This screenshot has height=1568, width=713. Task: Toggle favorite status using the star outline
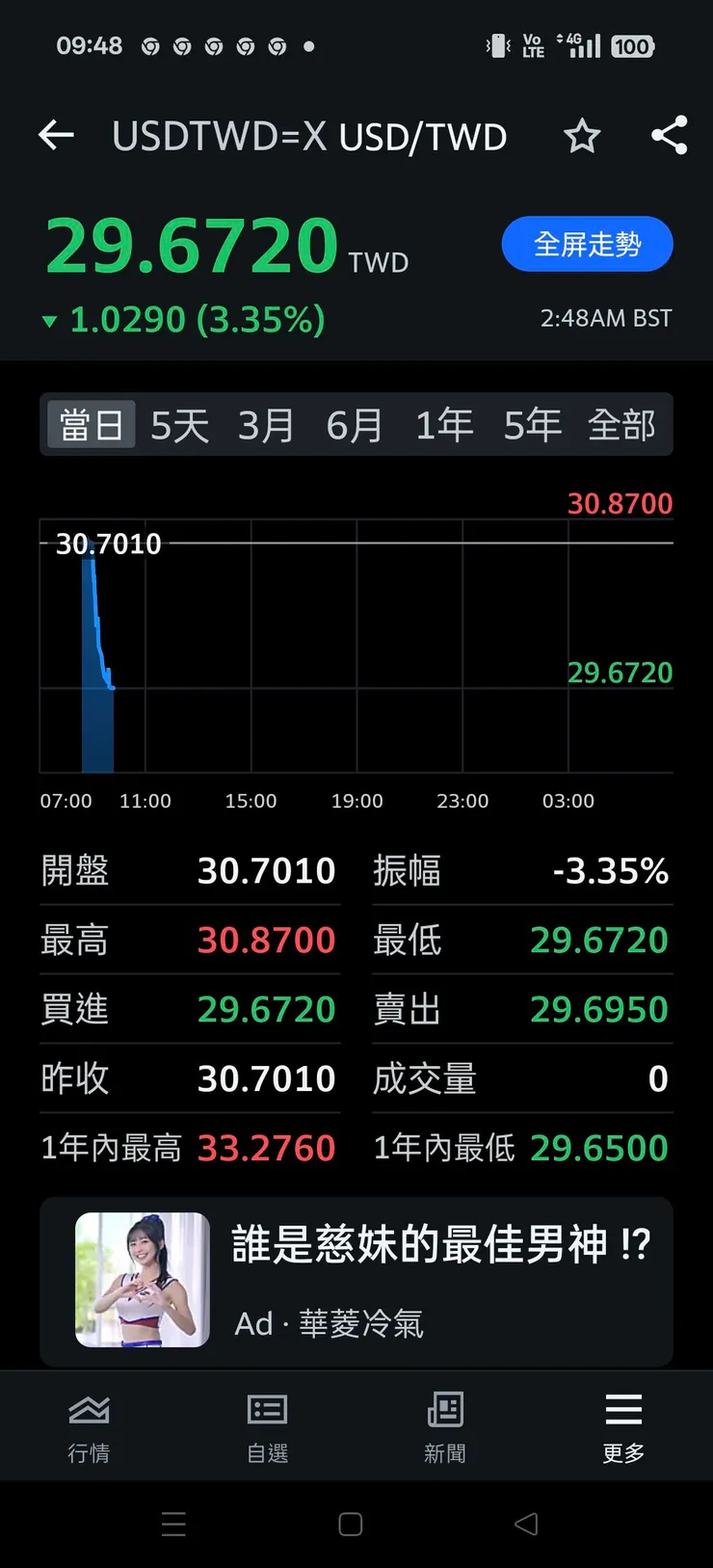coord(582,137)
